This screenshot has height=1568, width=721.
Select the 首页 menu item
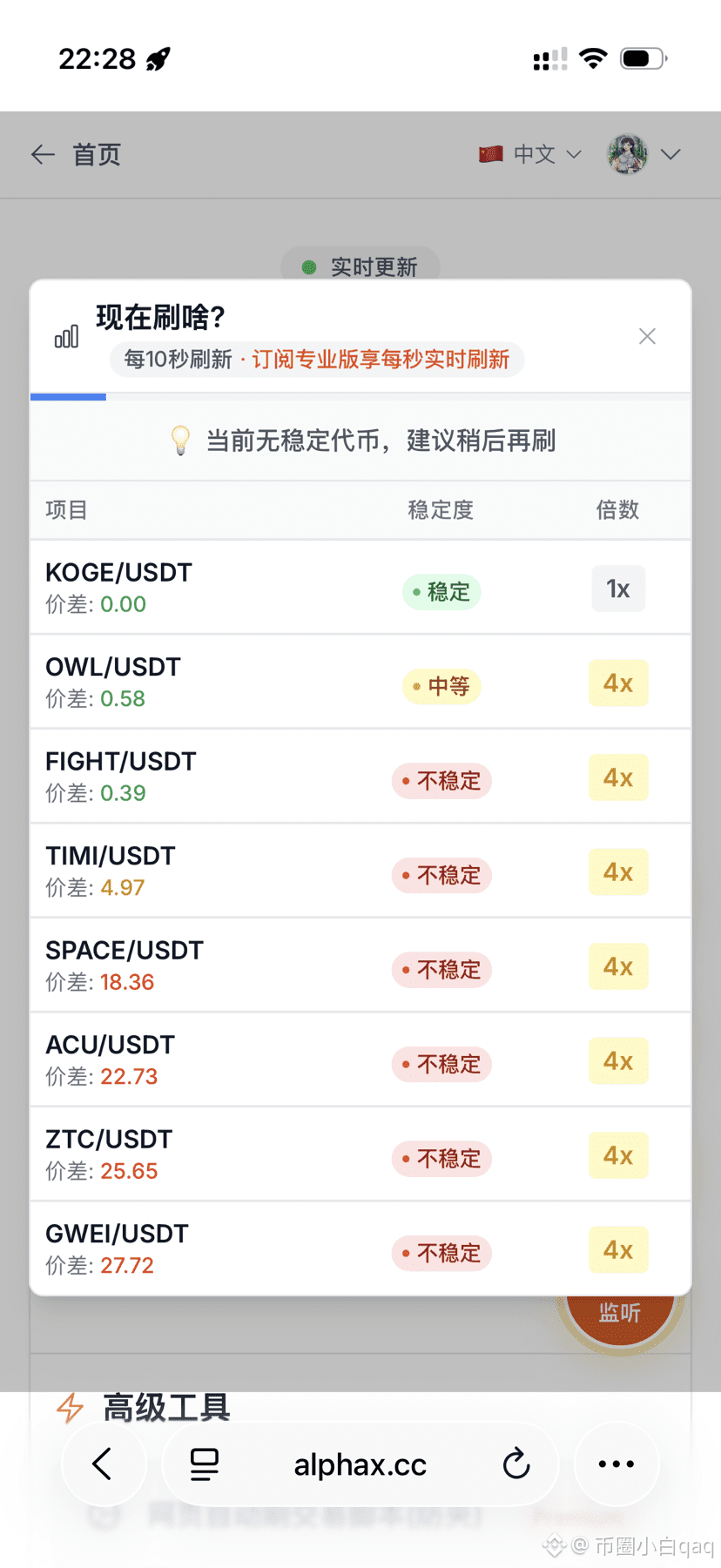click(x=96, y=154)
